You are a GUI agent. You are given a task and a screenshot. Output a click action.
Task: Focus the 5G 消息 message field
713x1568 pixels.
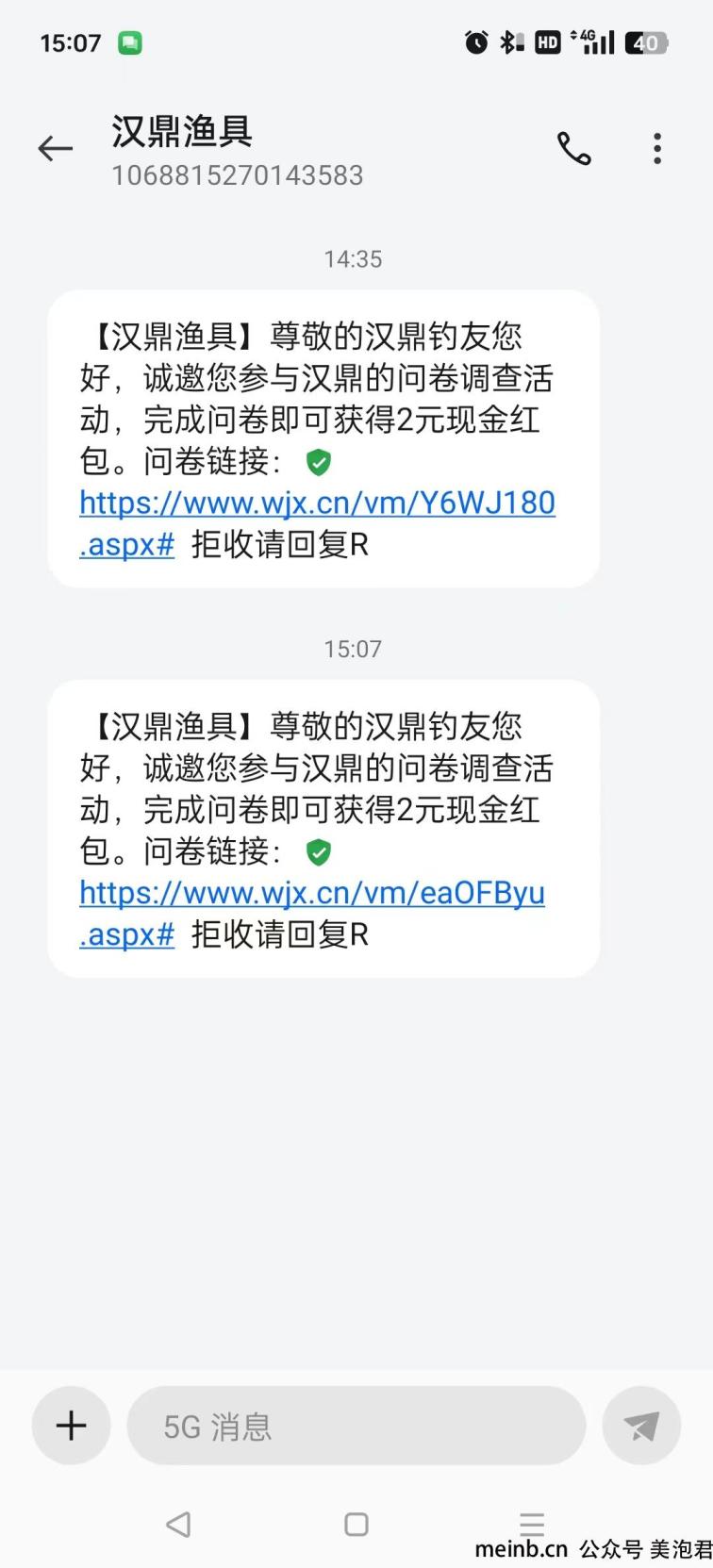click(x=356, y=1426)
